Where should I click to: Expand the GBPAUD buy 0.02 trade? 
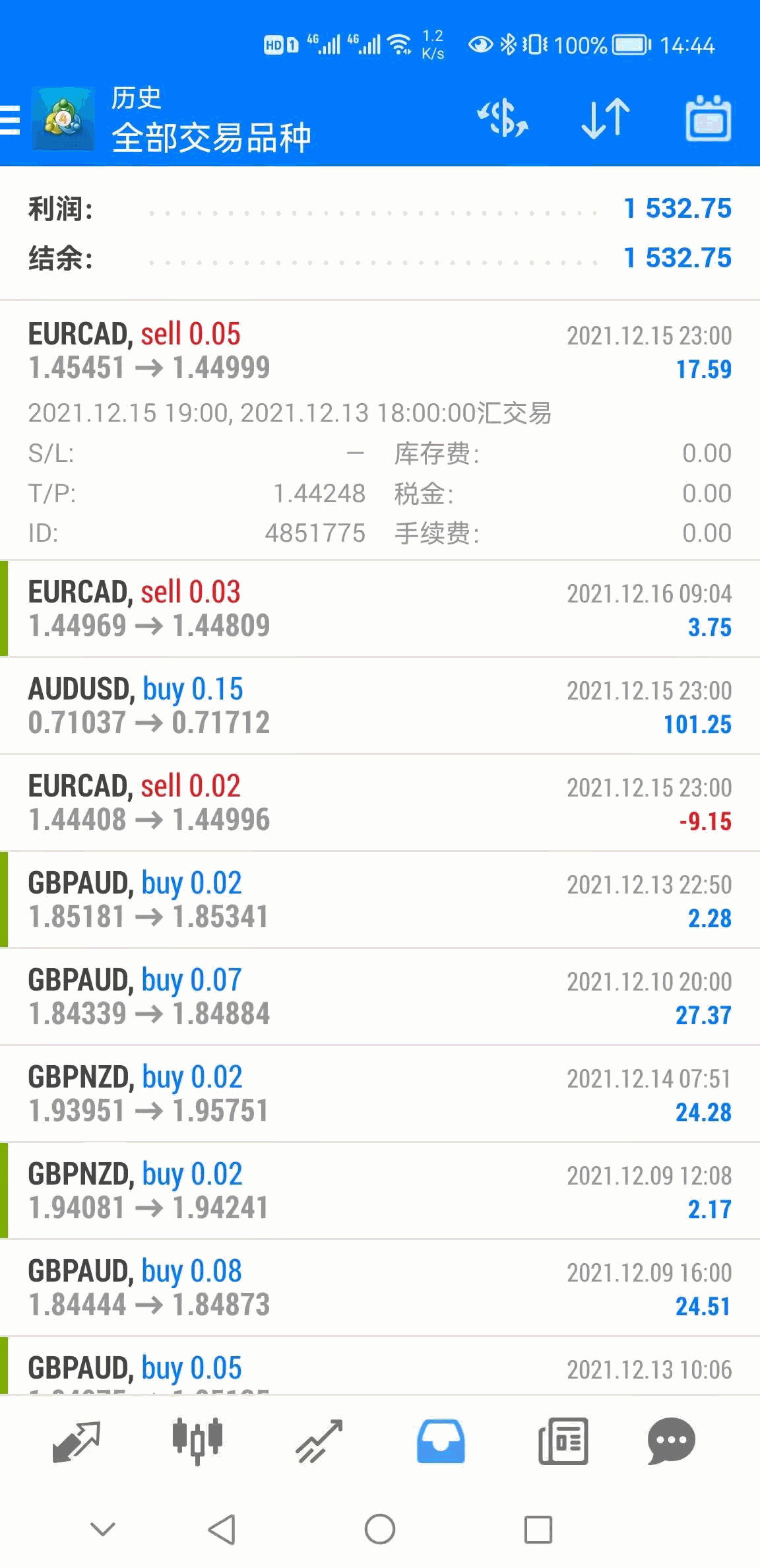pos(380,900)
